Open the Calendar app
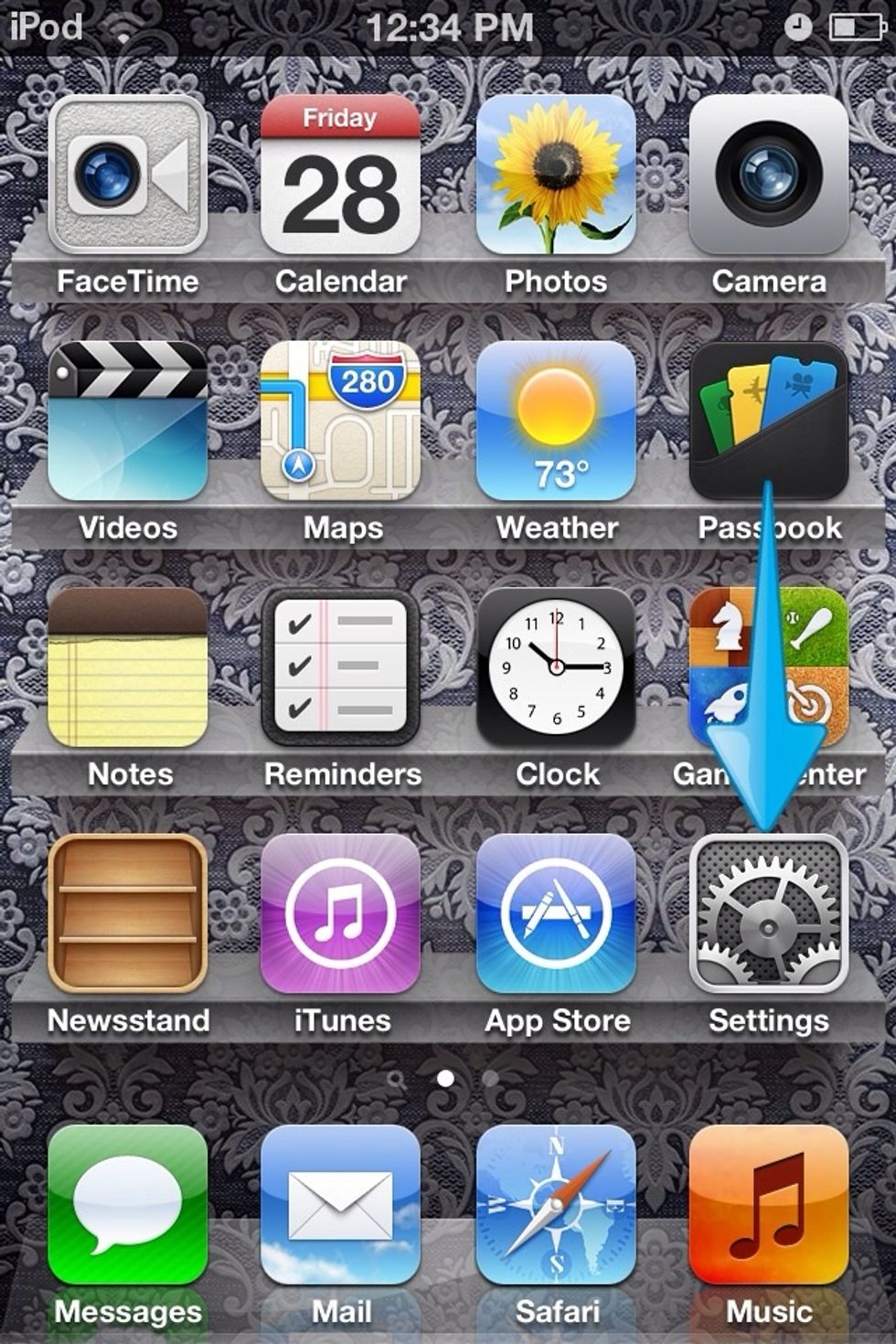Image resolution: width=896 pixels, height=1344 pixels. 340,174
